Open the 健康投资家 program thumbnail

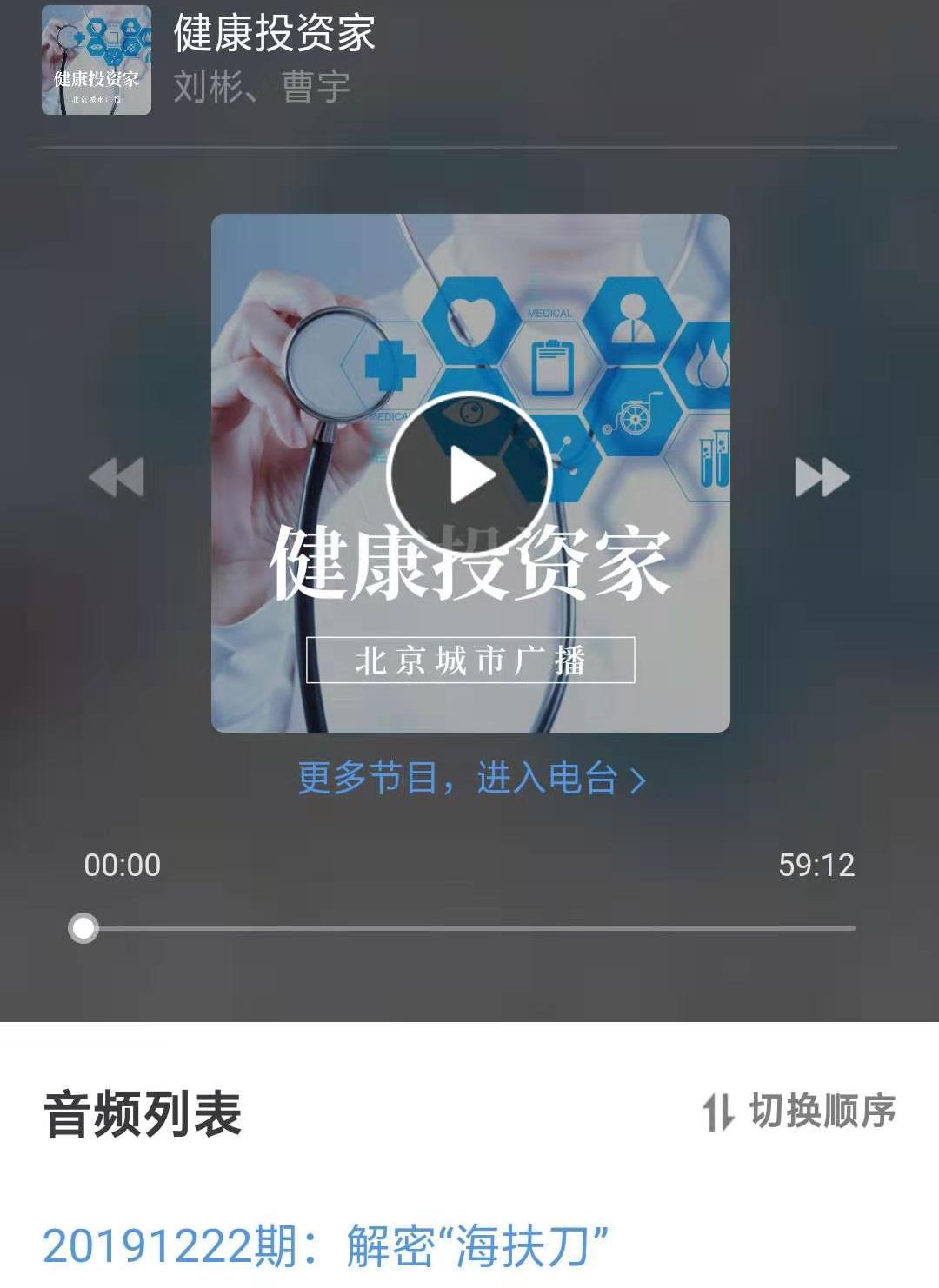[97, 61]
